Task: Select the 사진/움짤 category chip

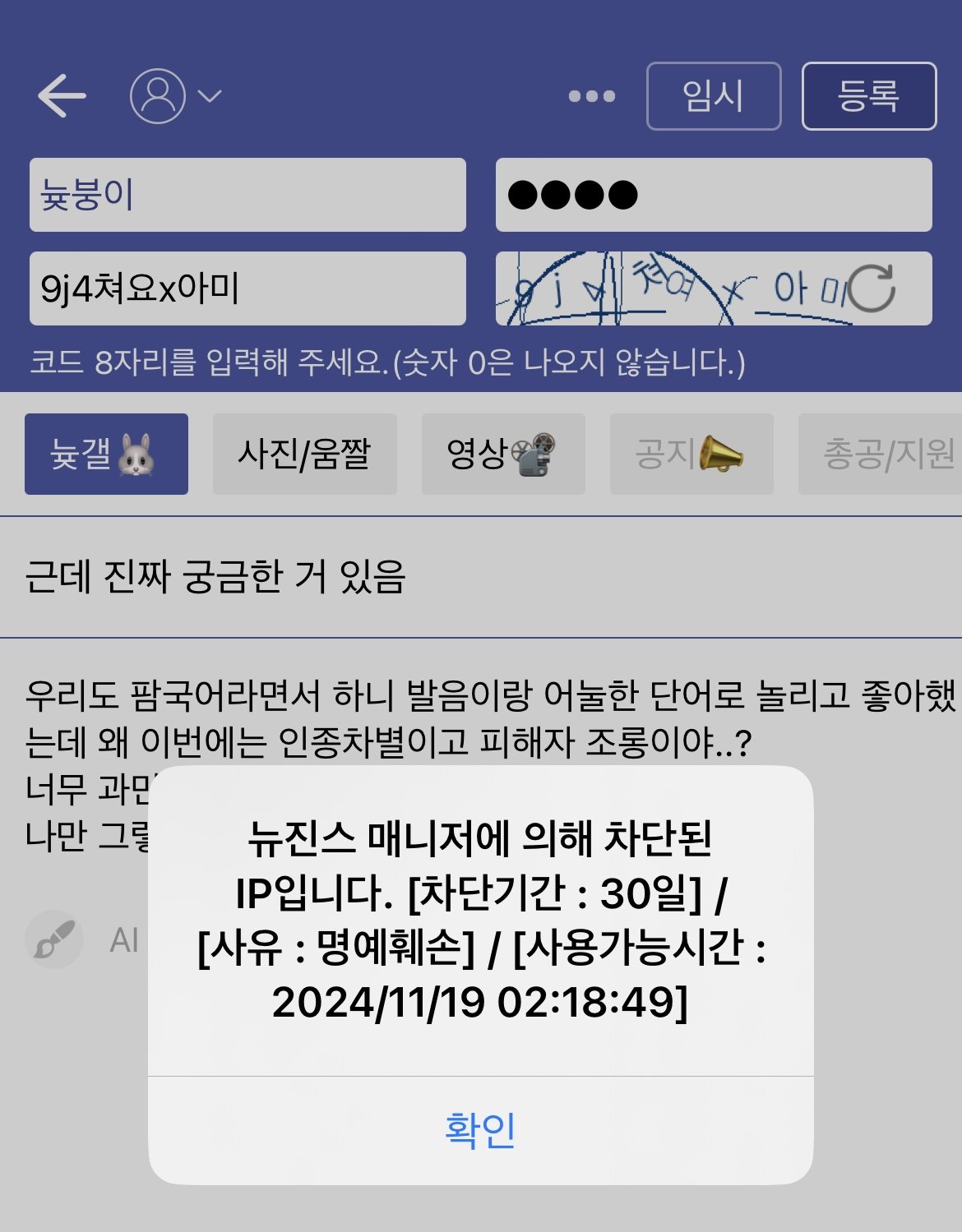Action: tap(304, 455)
